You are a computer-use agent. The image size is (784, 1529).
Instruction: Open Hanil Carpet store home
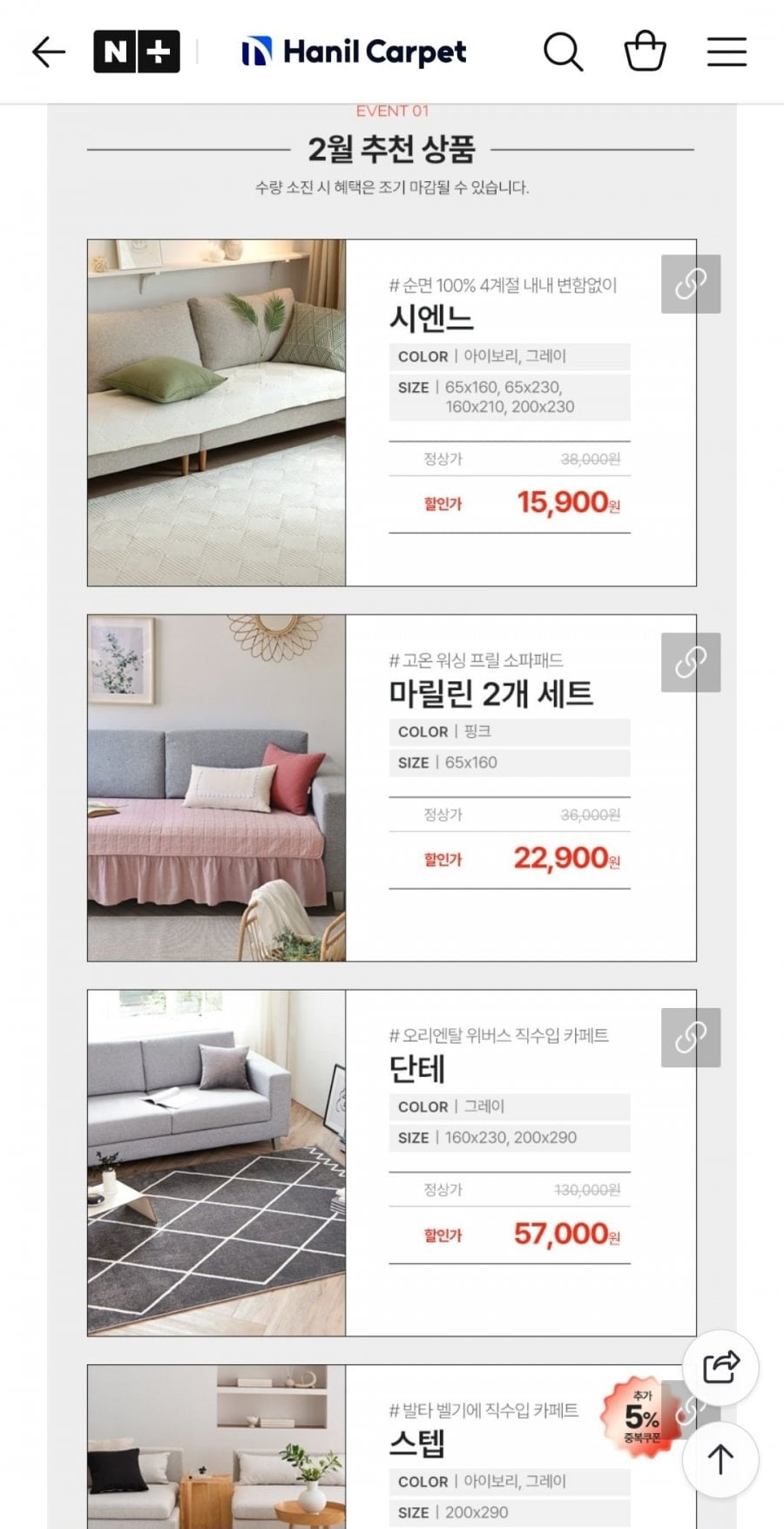coord(354,52)
